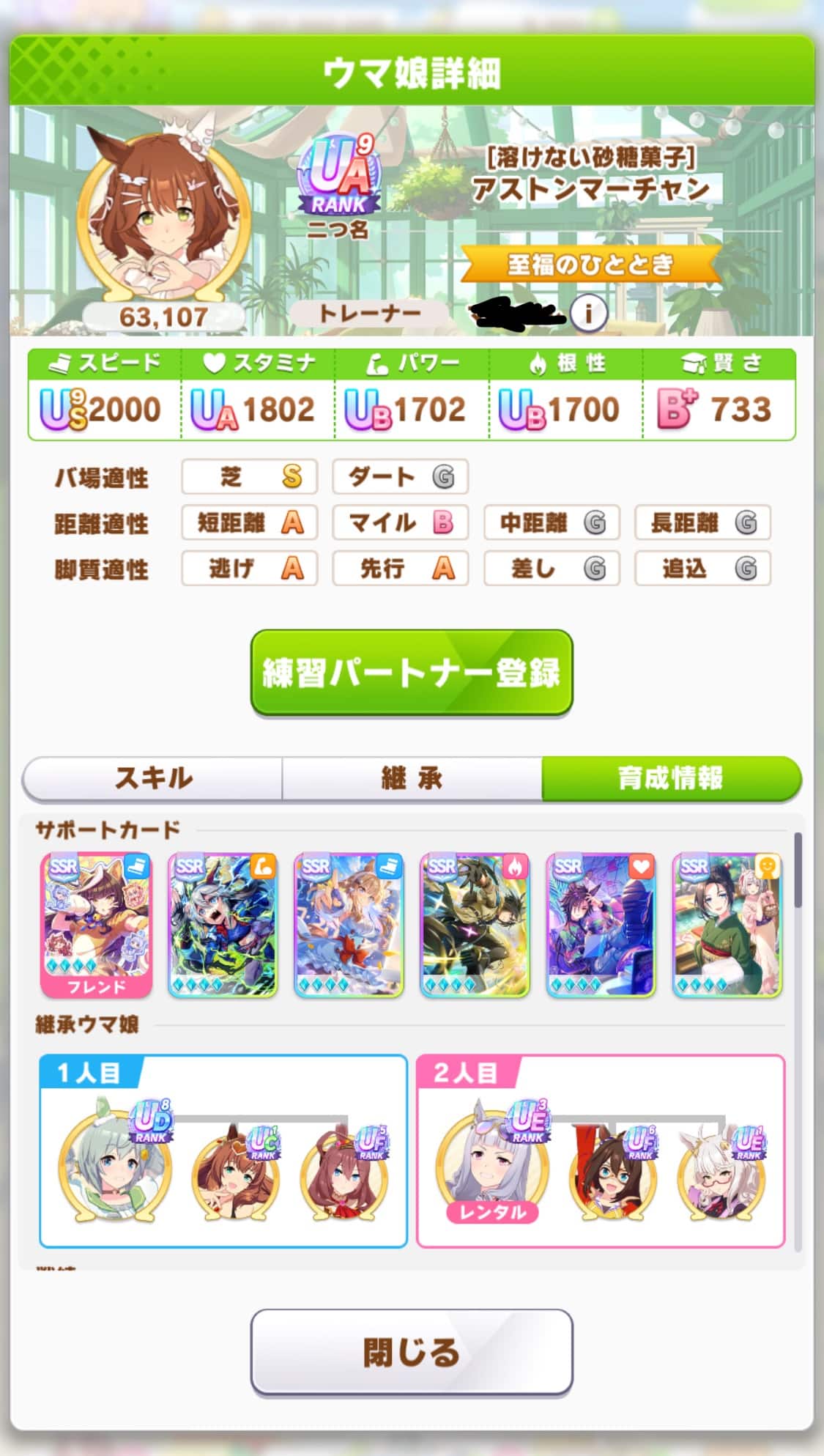This screenshot has width=824, height=1456.
Task: Close the dialog with 閉じる
Action: 411,1352
